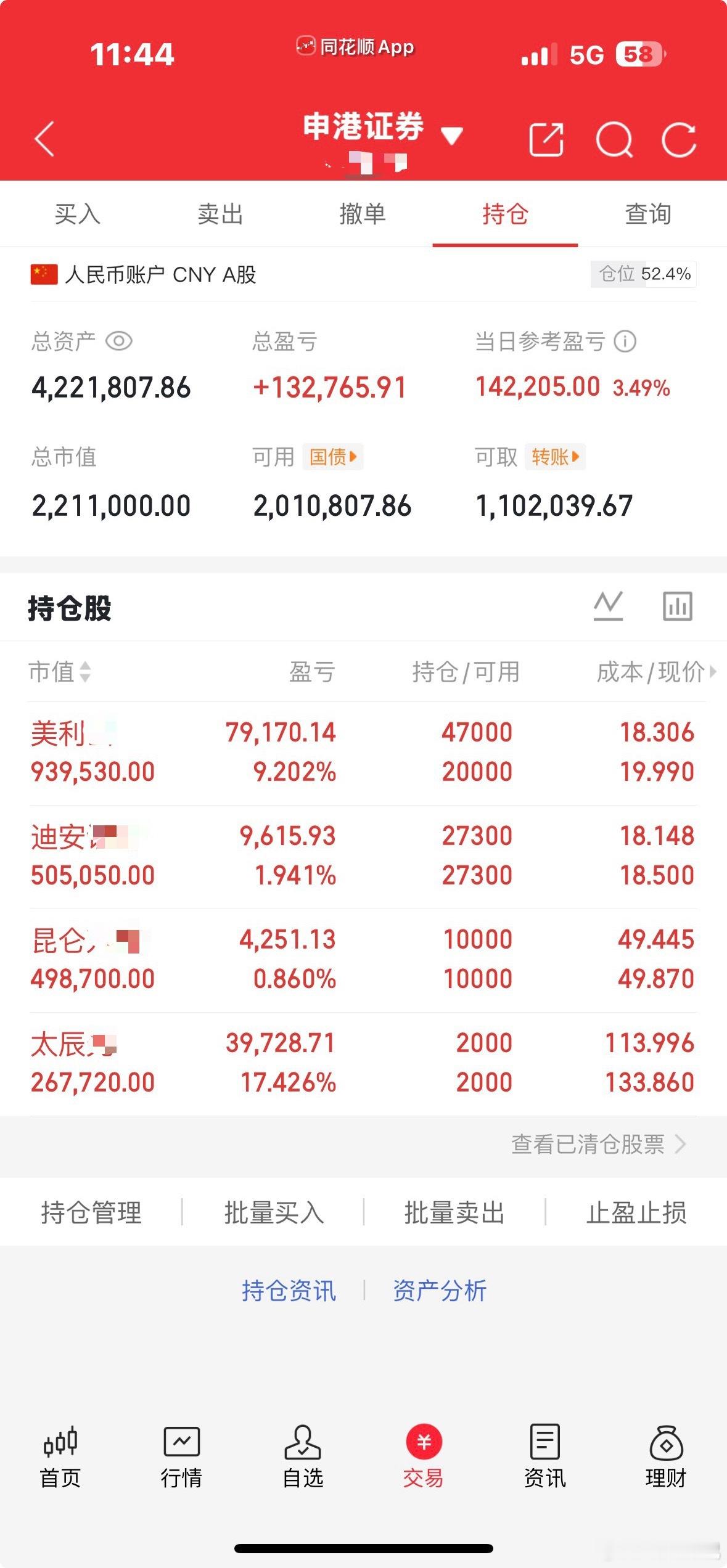Switch holdings to bar chart view
Viewport: 727px width, 1568px height.
click(677, 606)
